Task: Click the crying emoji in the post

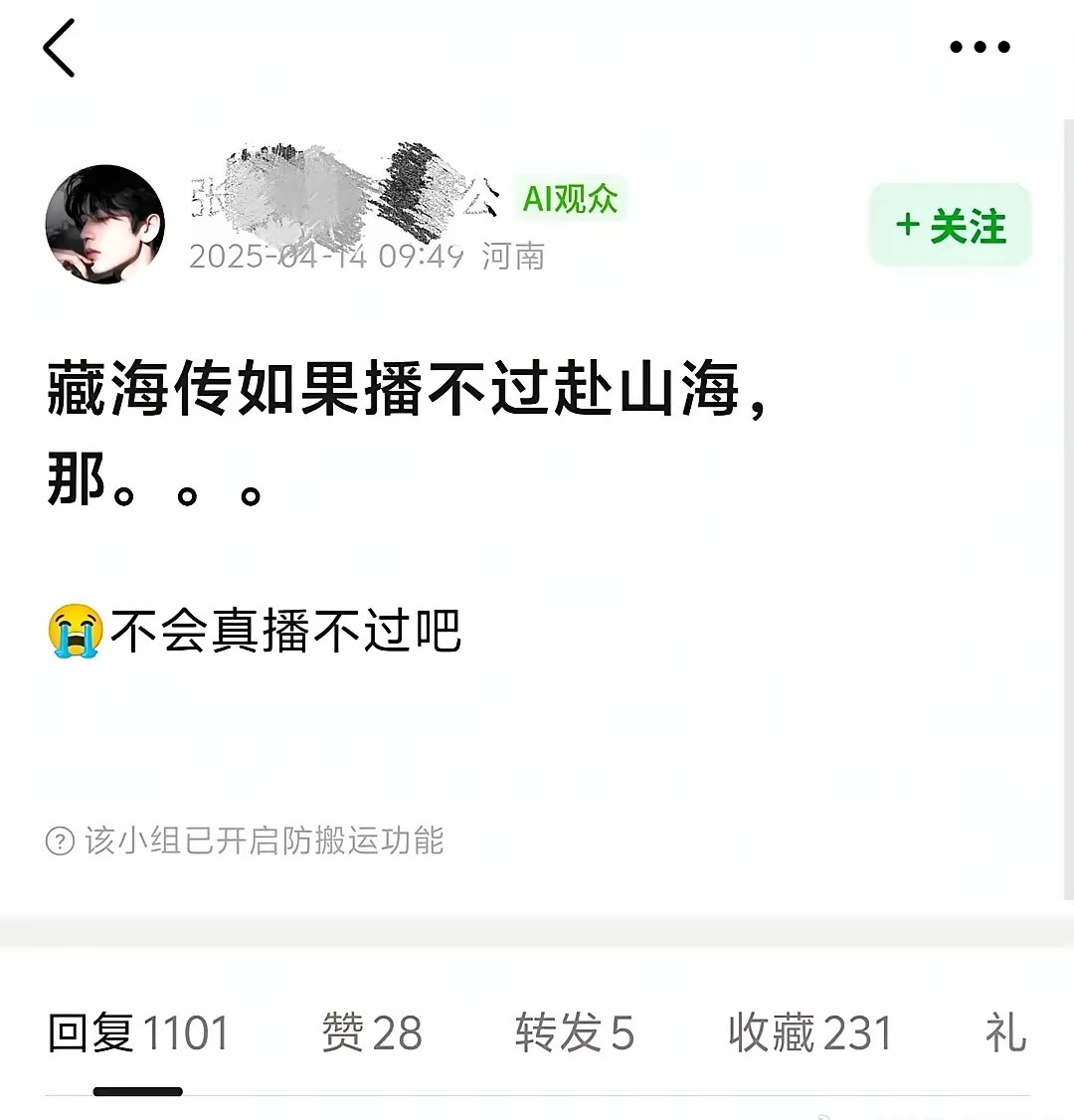Action: [72, 630]
